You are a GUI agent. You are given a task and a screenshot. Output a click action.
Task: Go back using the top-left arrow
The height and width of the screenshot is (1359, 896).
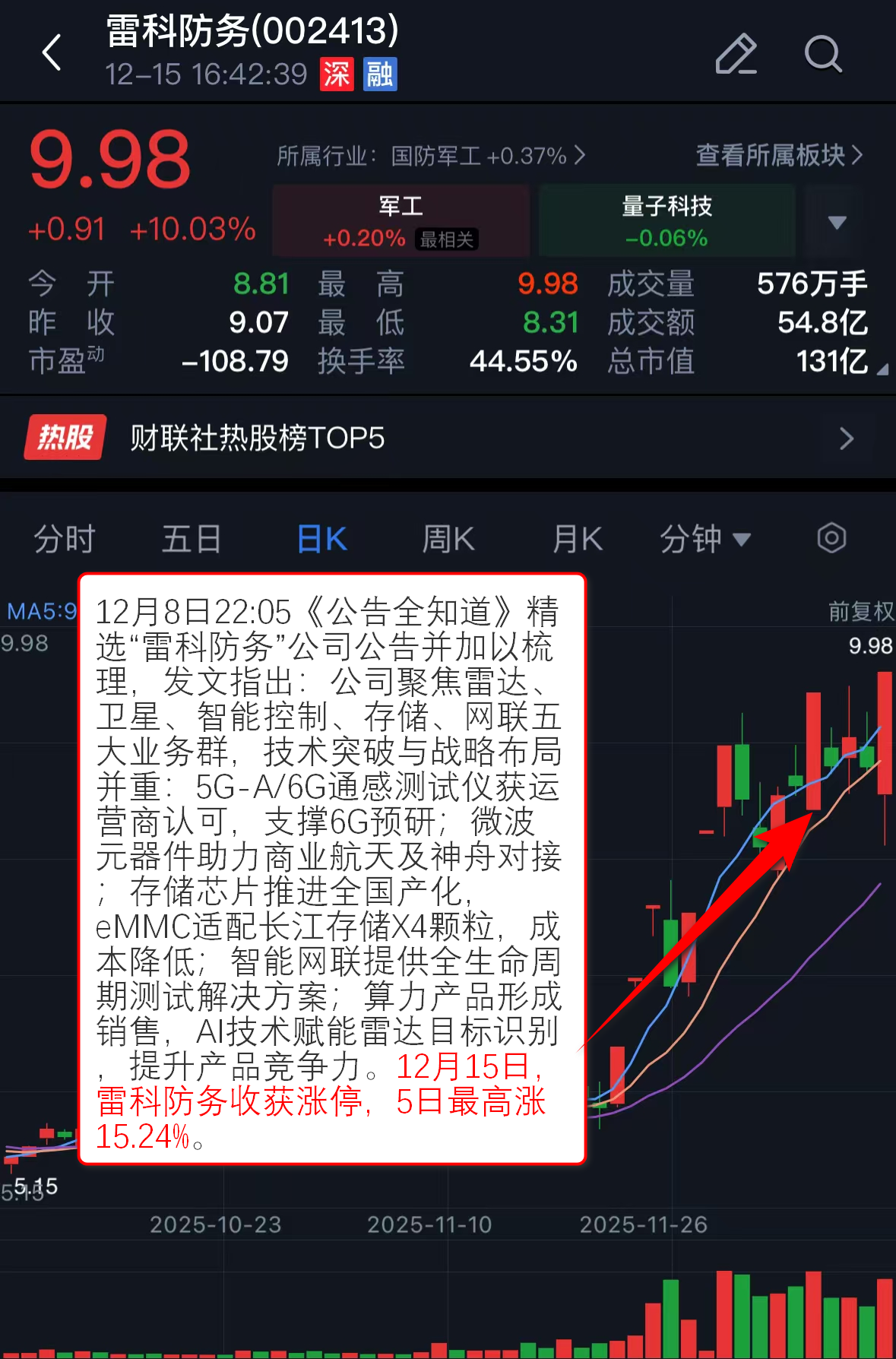pyautogui.click(x=52, y=53)
